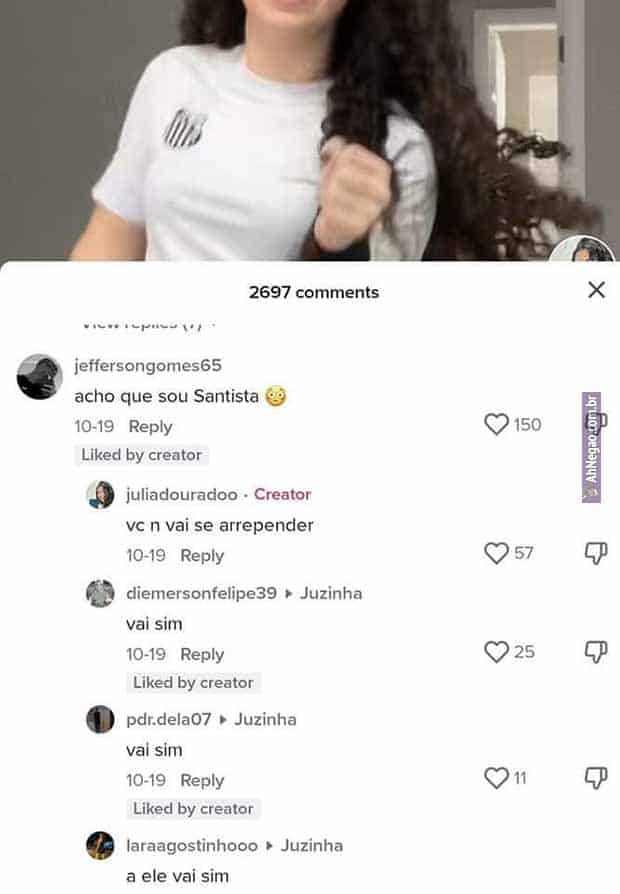Reply to pdr.dela07's comment
The image size is (620, 894).
click(x=202, y=781)
